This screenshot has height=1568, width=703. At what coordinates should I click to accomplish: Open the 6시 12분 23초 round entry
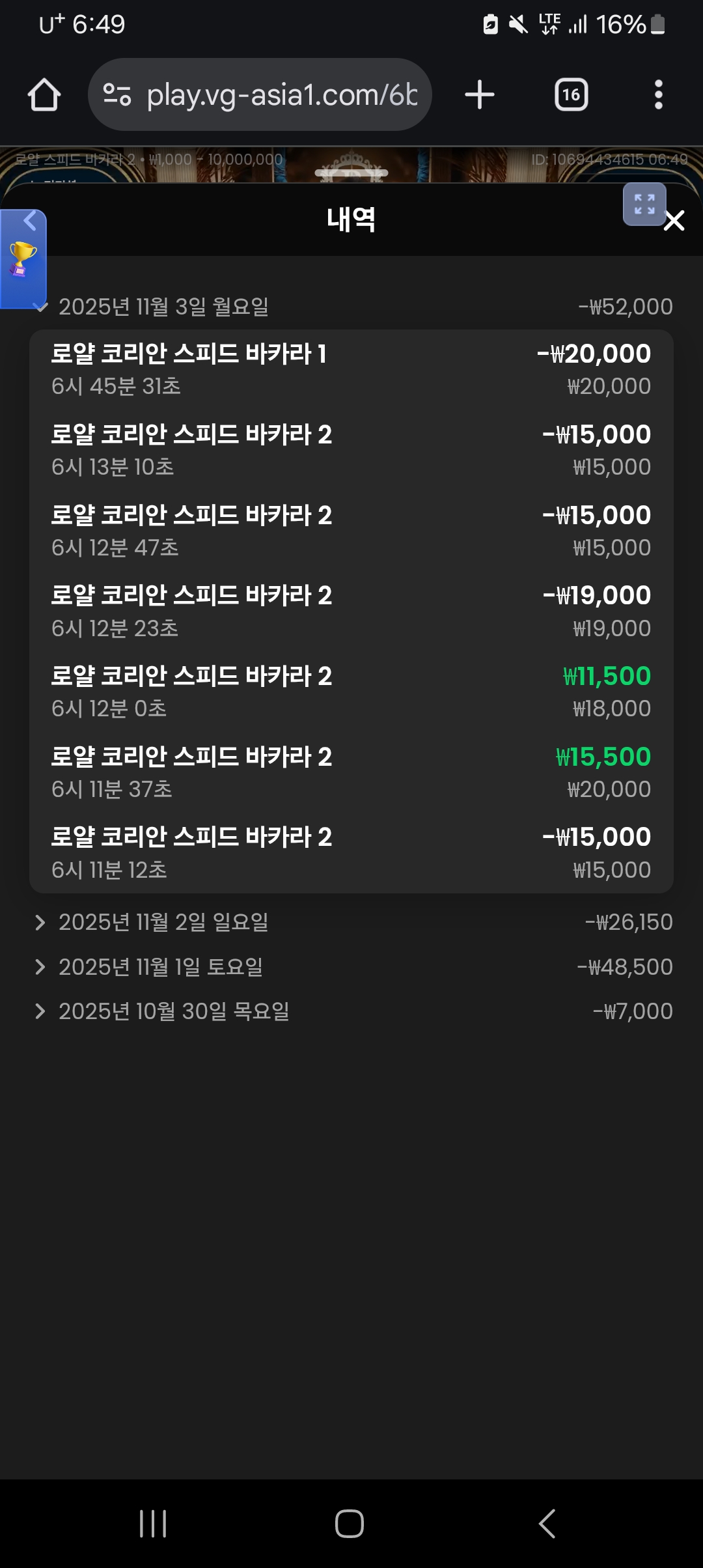[351, 611]
